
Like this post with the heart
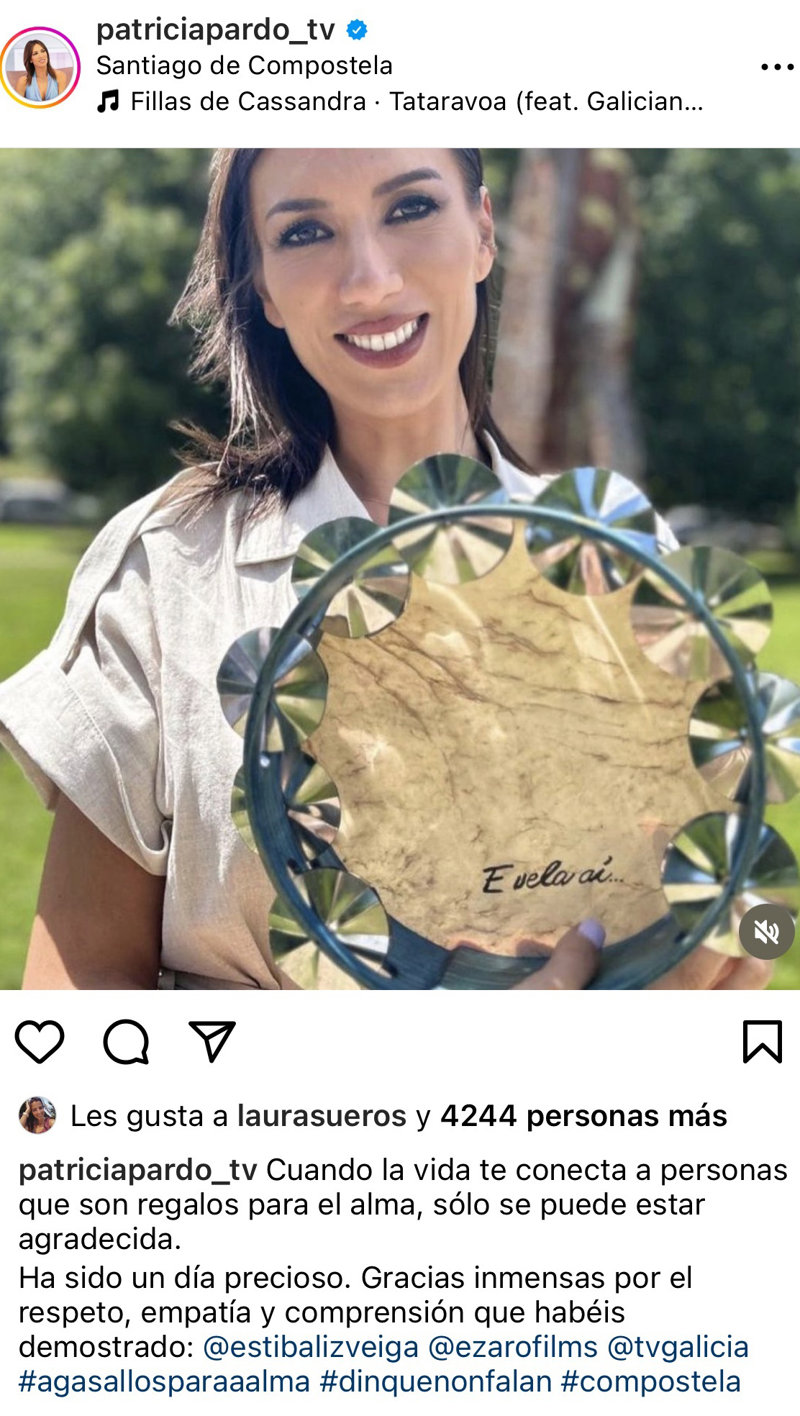pyautogui.click(x=40, y=1042)
